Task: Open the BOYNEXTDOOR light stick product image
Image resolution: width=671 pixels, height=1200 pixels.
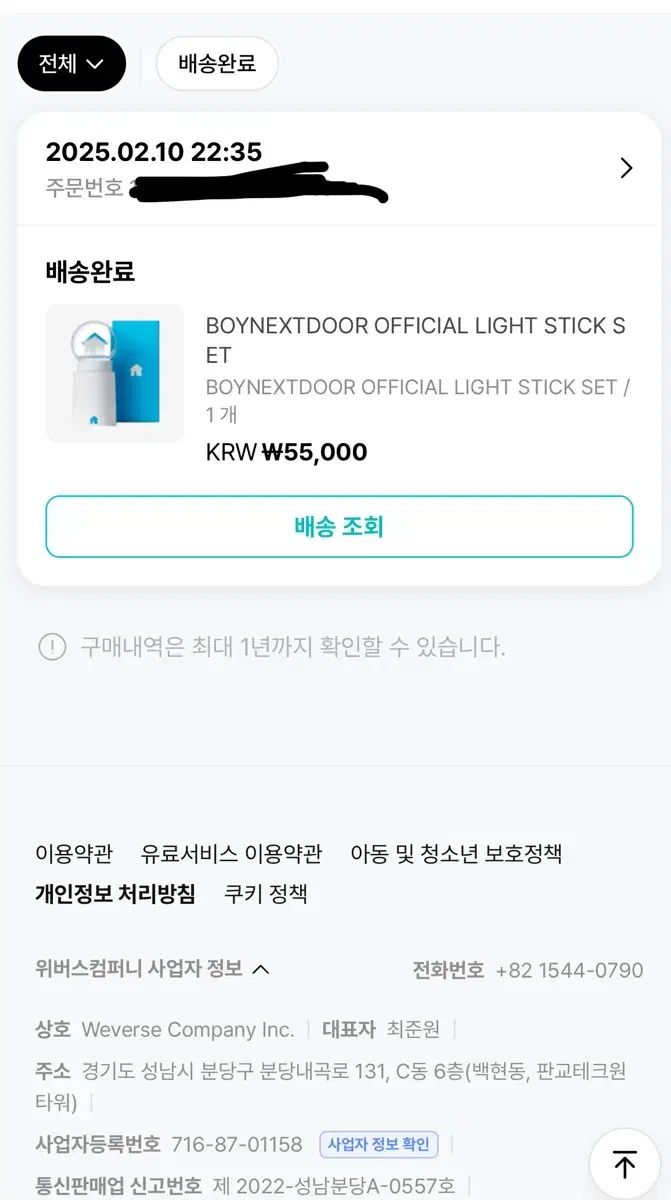Action: (115, 373)
